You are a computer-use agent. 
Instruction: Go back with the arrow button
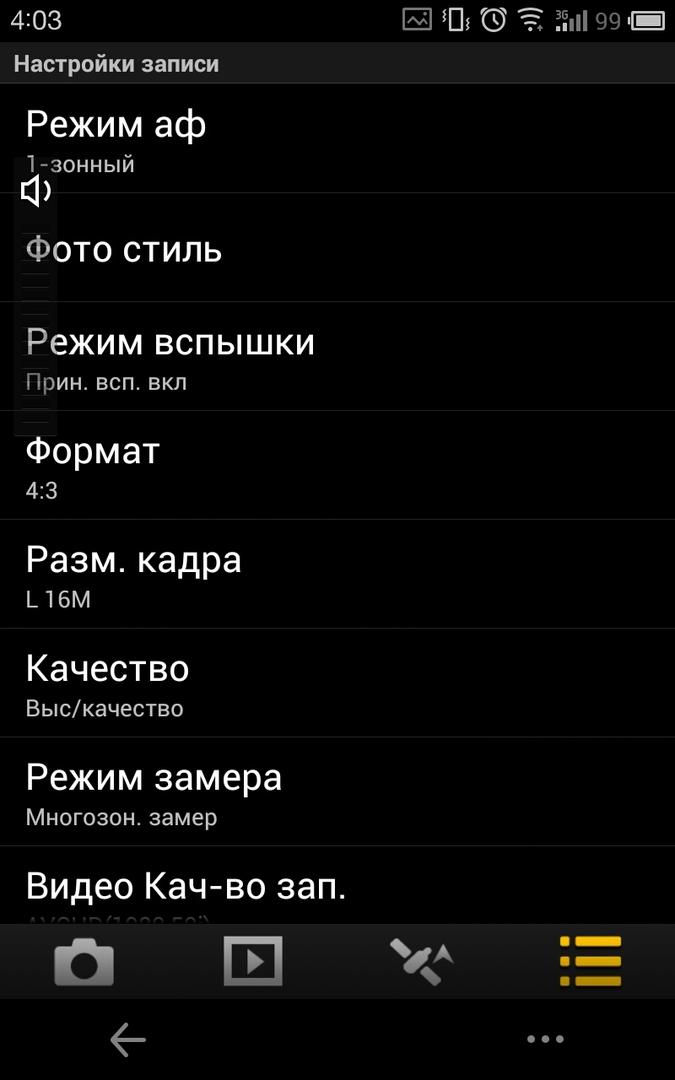[128, 1040]
